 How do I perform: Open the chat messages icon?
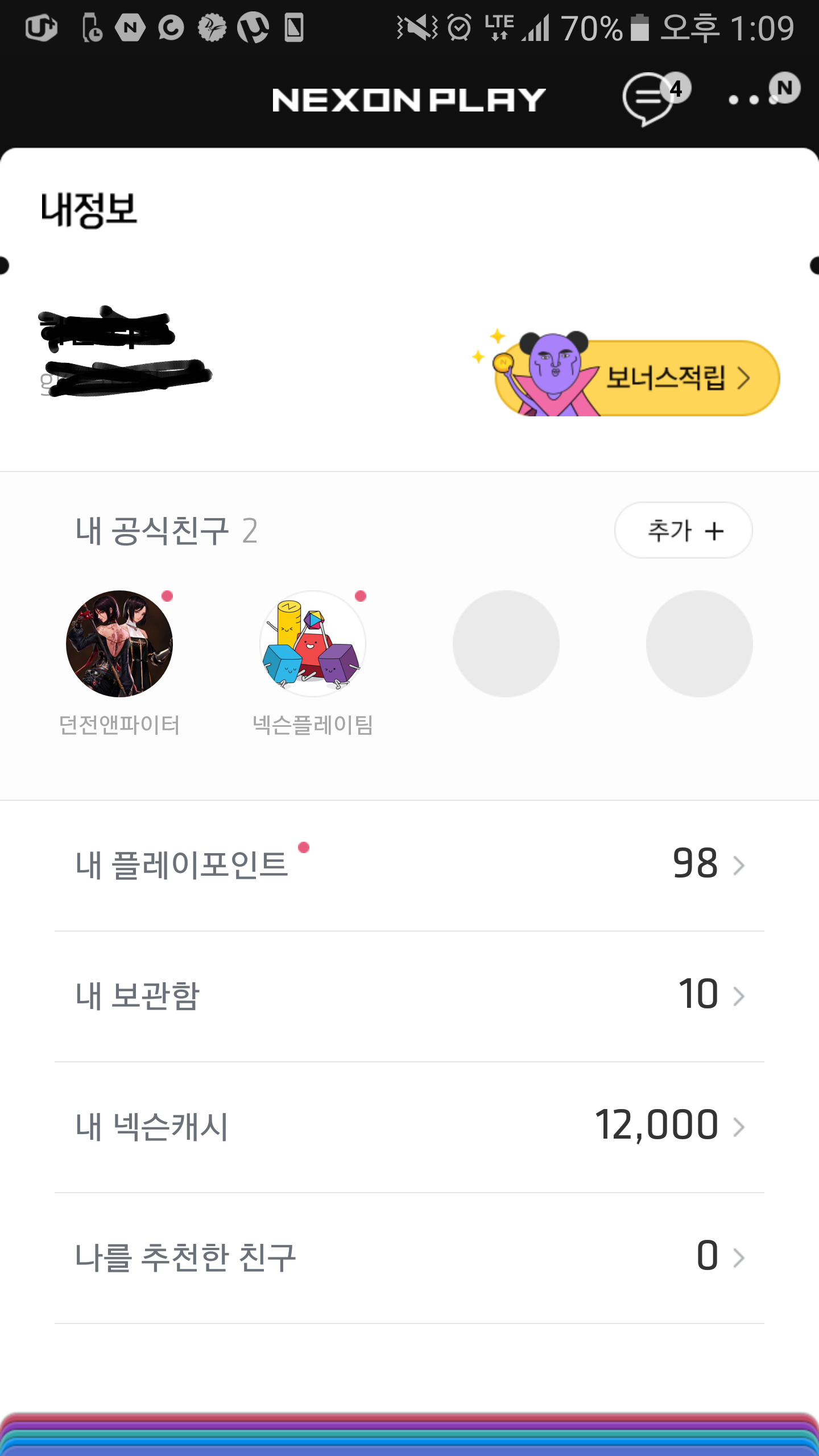click(650, 99)
